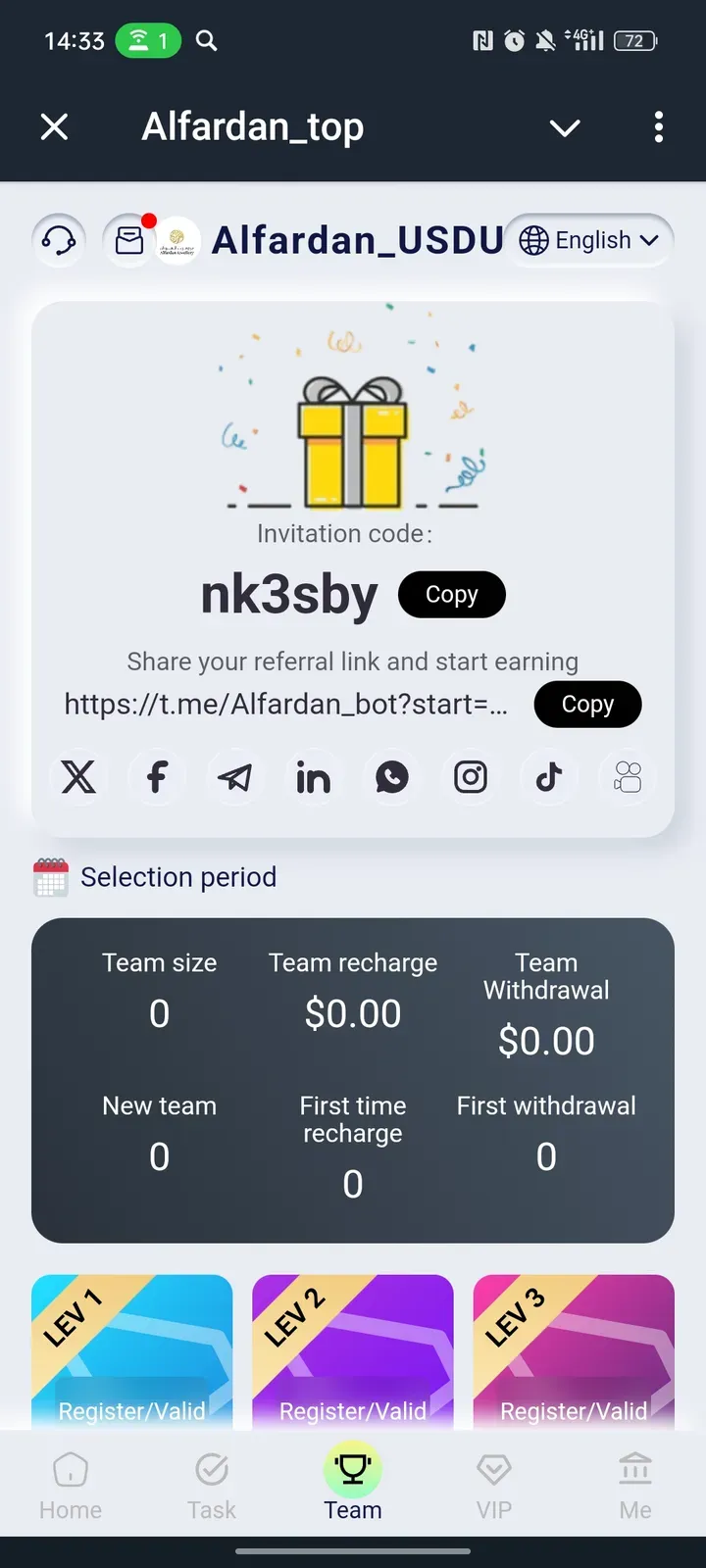This screenshot has width=706, height=1568.
Task: Change language from English dropdown
Action: pos(589,240)
